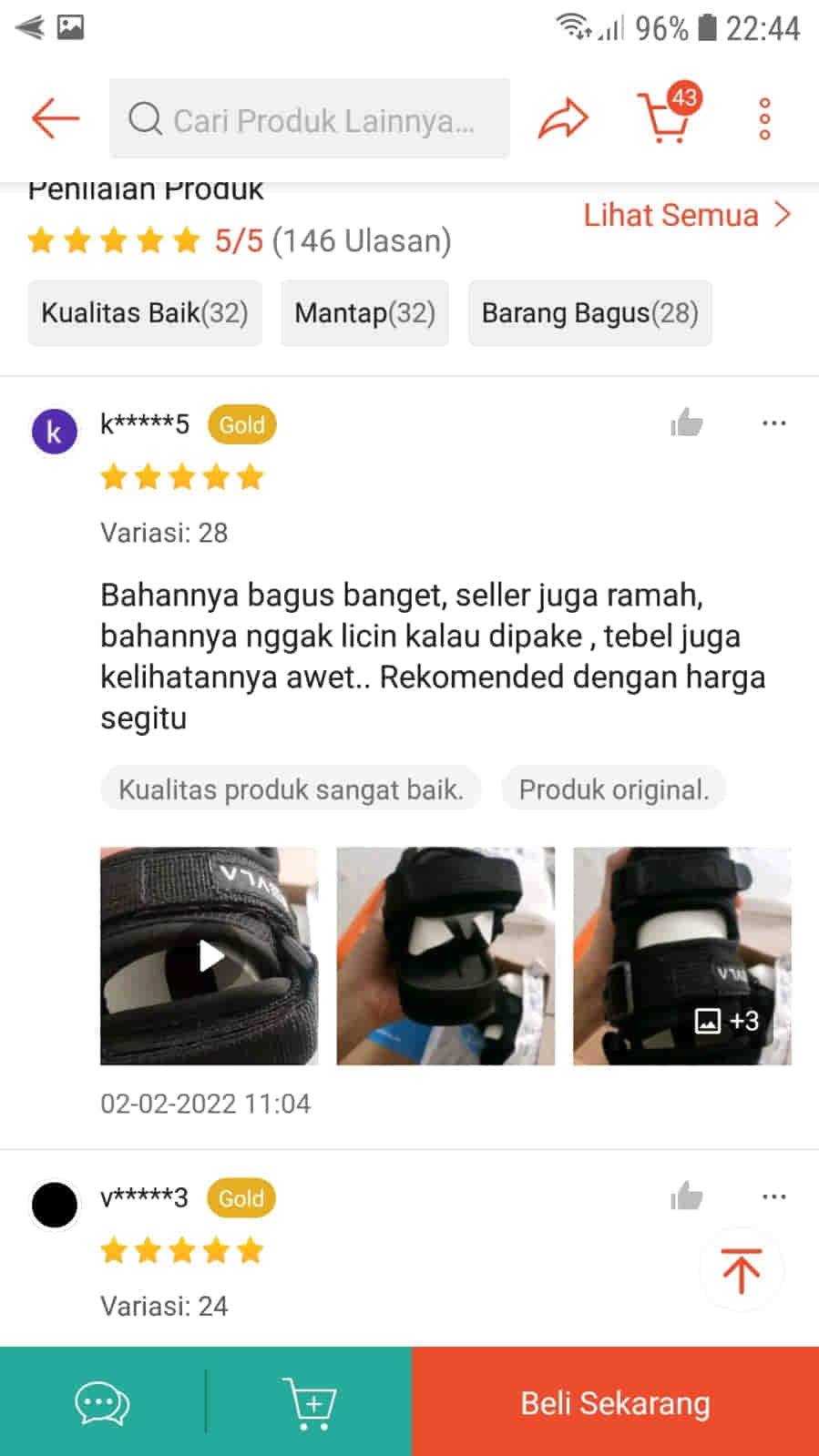
Task: Filter by the Barang Bagus(28) chip
Action: click(589, 313)
